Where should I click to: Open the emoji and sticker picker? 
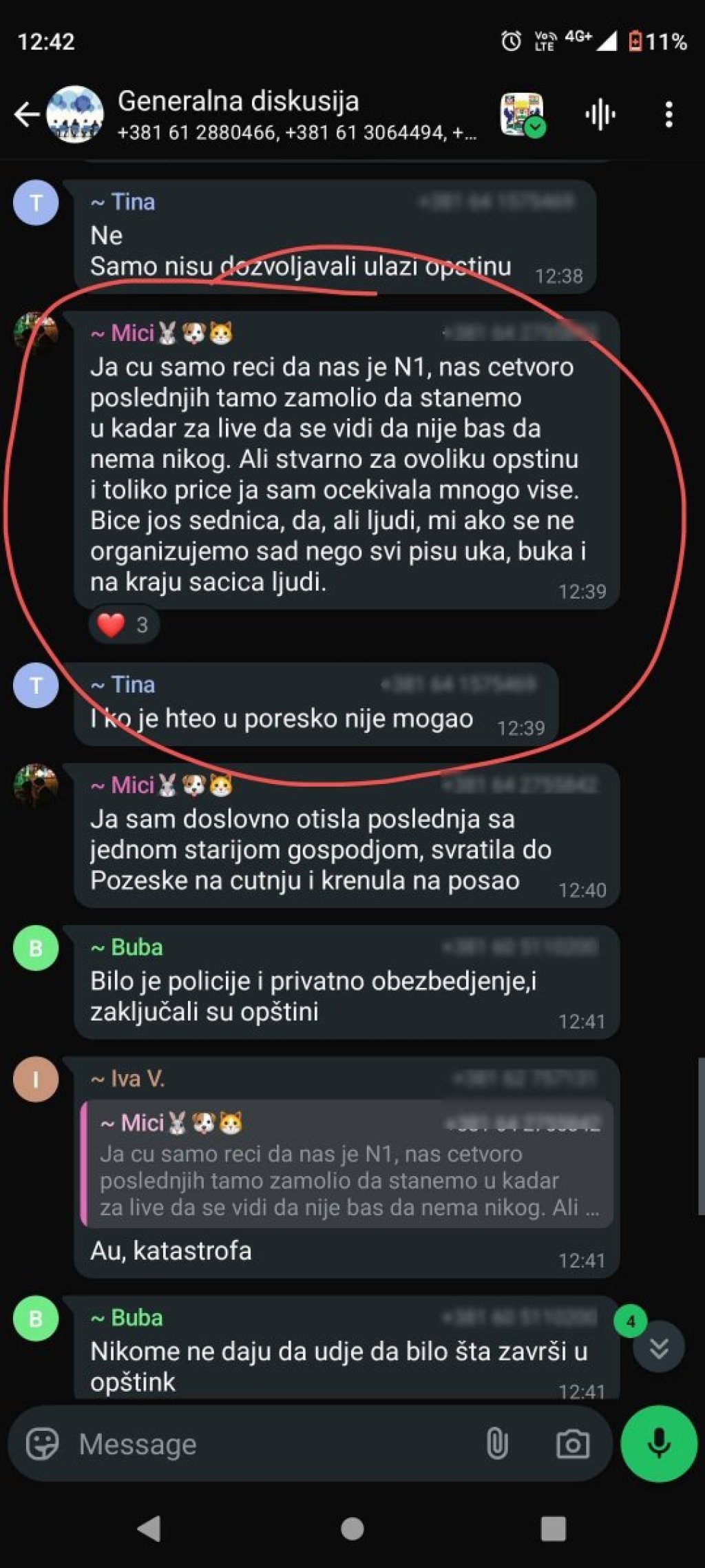43,1444
